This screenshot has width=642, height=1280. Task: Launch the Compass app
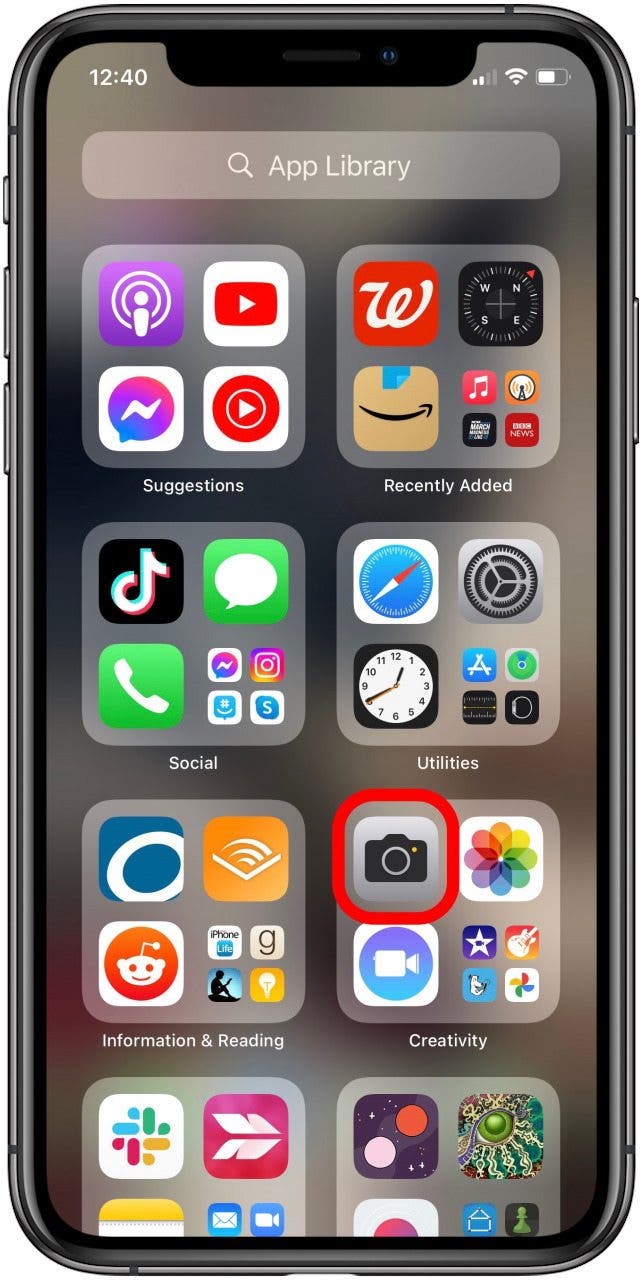pos(500,304)
